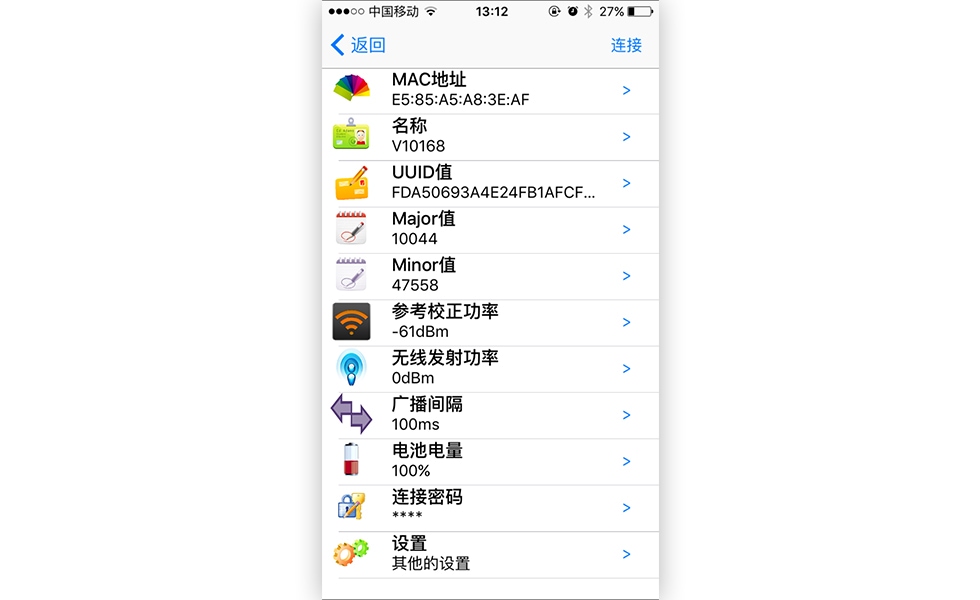The image size is (980, 600).
Task: Select 参考校正功率 setting
Action: pos(490,322)
